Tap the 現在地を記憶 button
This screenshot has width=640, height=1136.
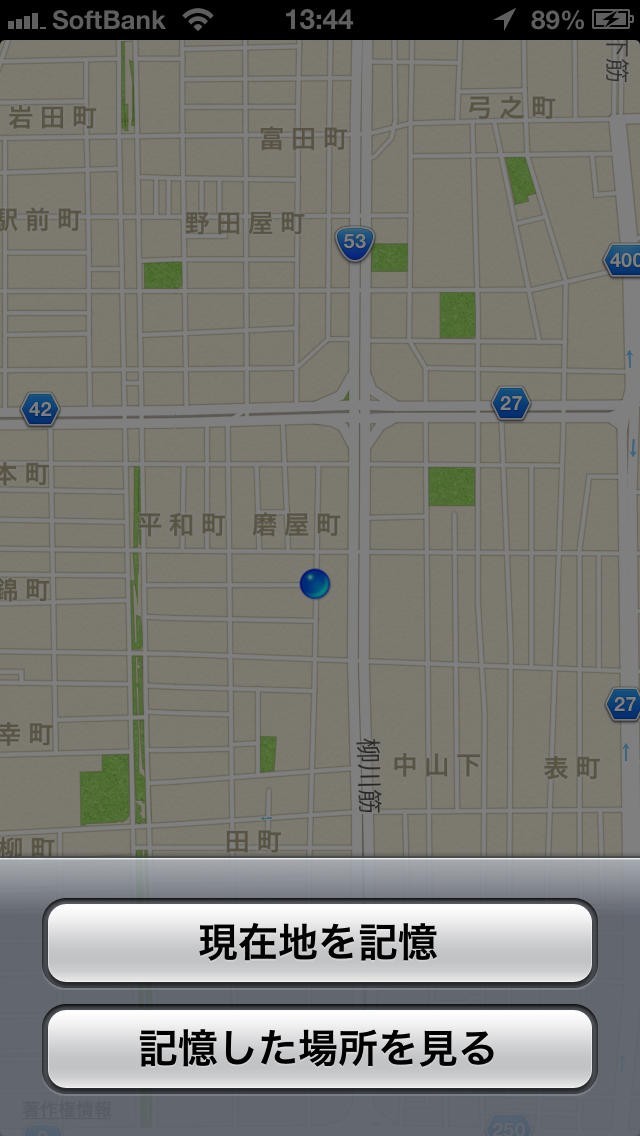(319, 942)
